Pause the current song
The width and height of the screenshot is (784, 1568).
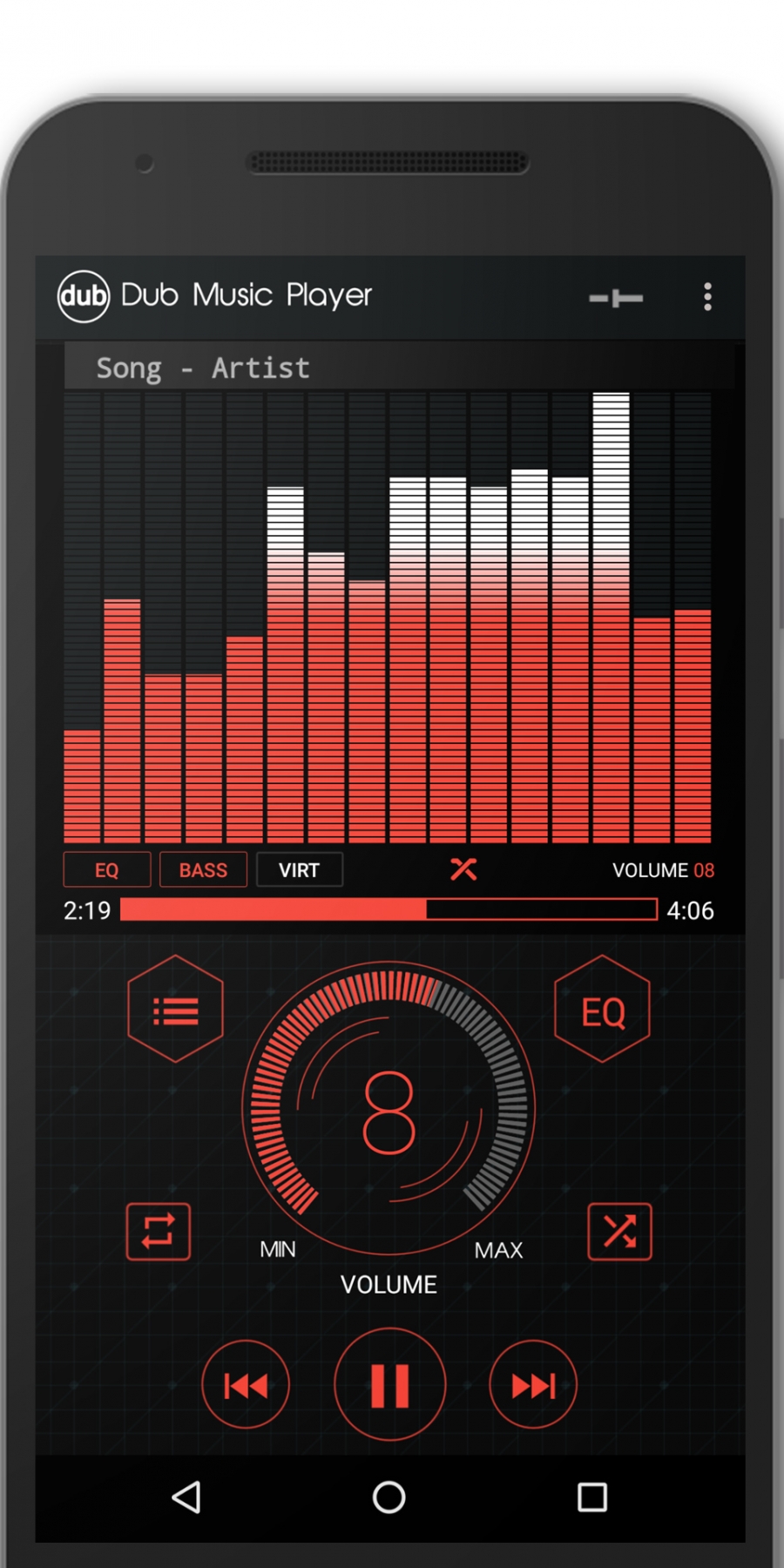coord(389,1384)
